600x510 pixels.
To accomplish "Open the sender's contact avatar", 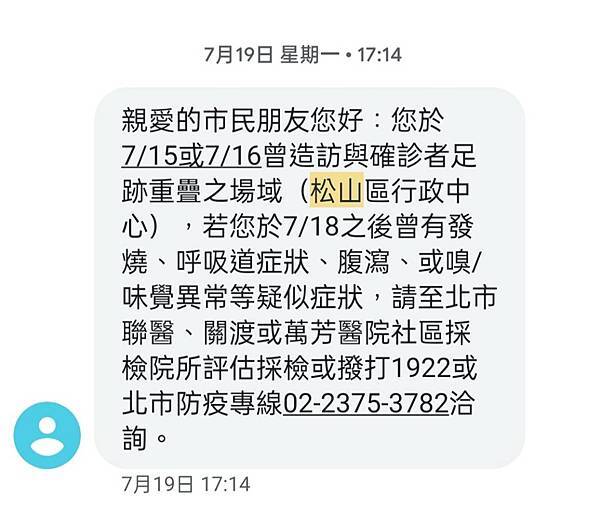I will coord(47,435).
